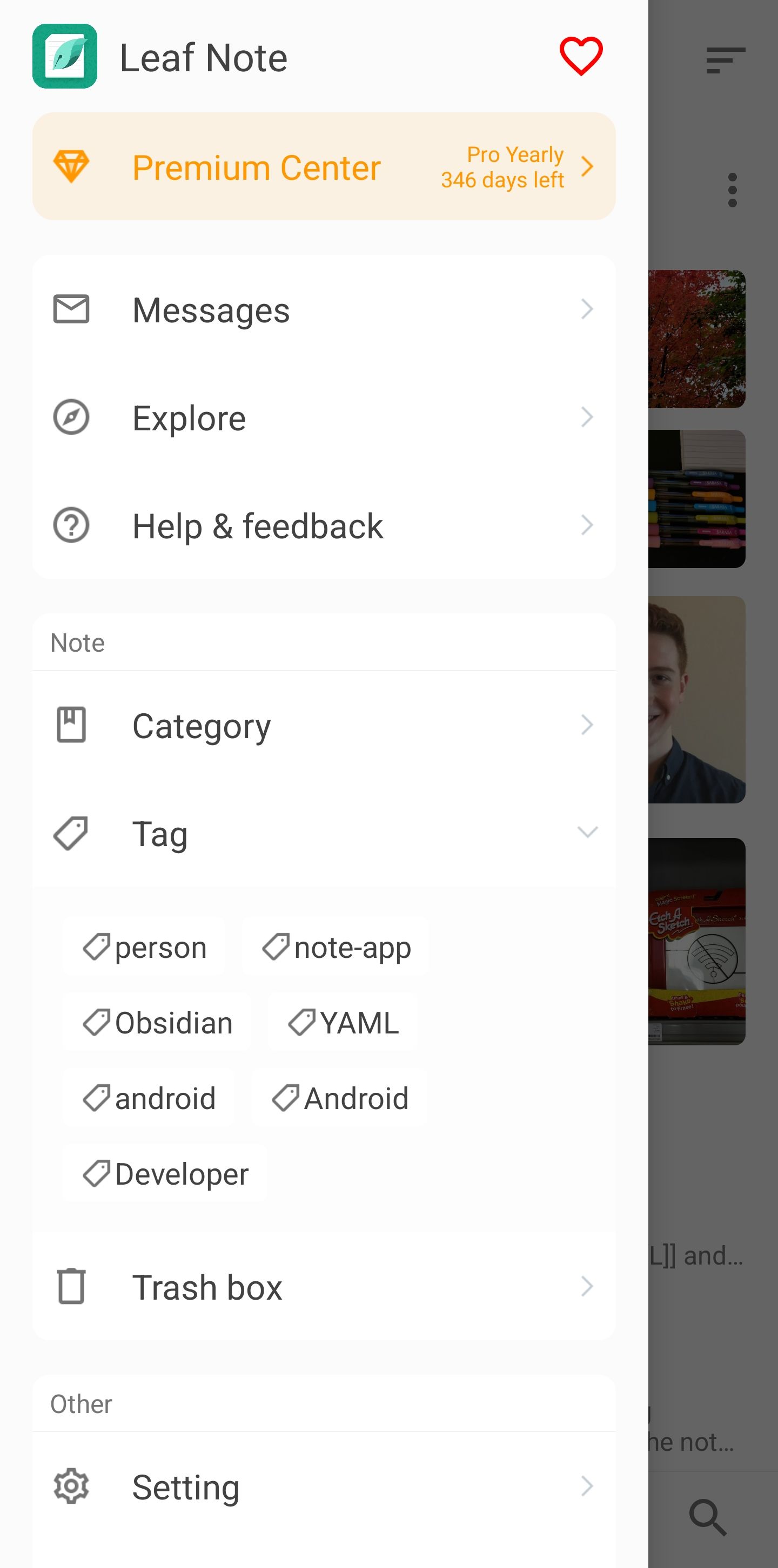Viewport: 778px width, 1568px height.
Task: Select the capitalized Android tag
Action: pyautogui.click(x=340, y=1098)
